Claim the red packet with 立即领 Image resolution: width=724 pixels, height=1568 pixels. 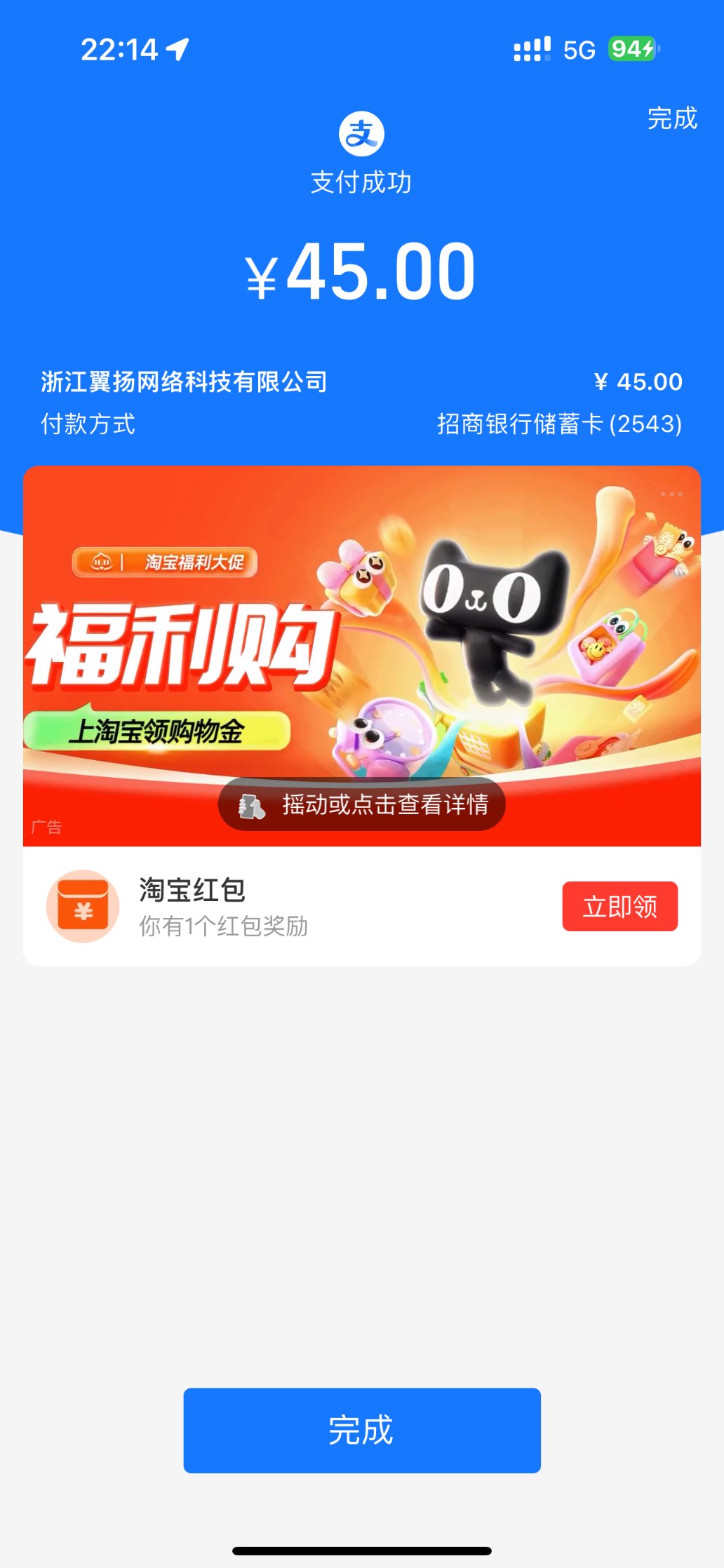click(619, 906)
